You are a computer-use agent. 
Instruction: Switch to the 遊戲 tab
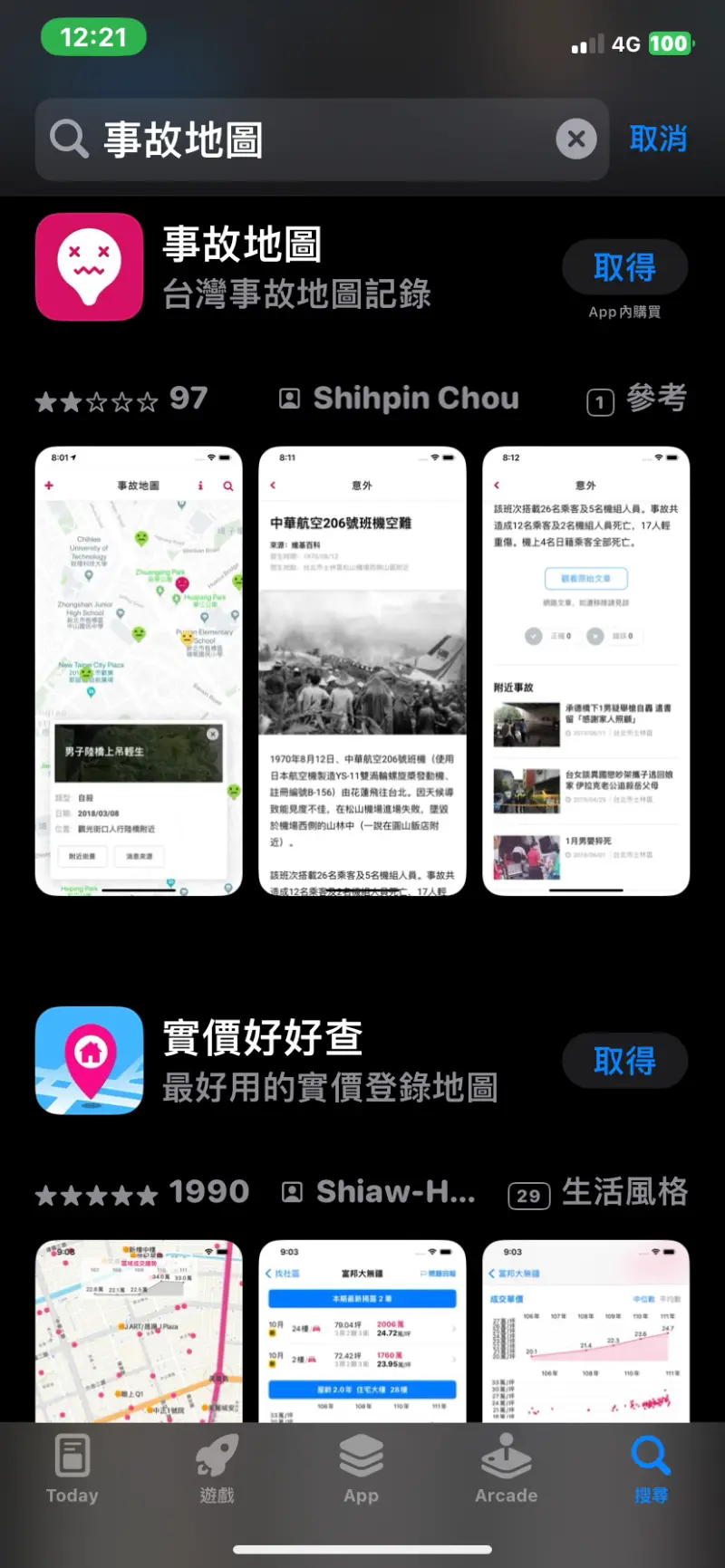(x=217, y=1469)
